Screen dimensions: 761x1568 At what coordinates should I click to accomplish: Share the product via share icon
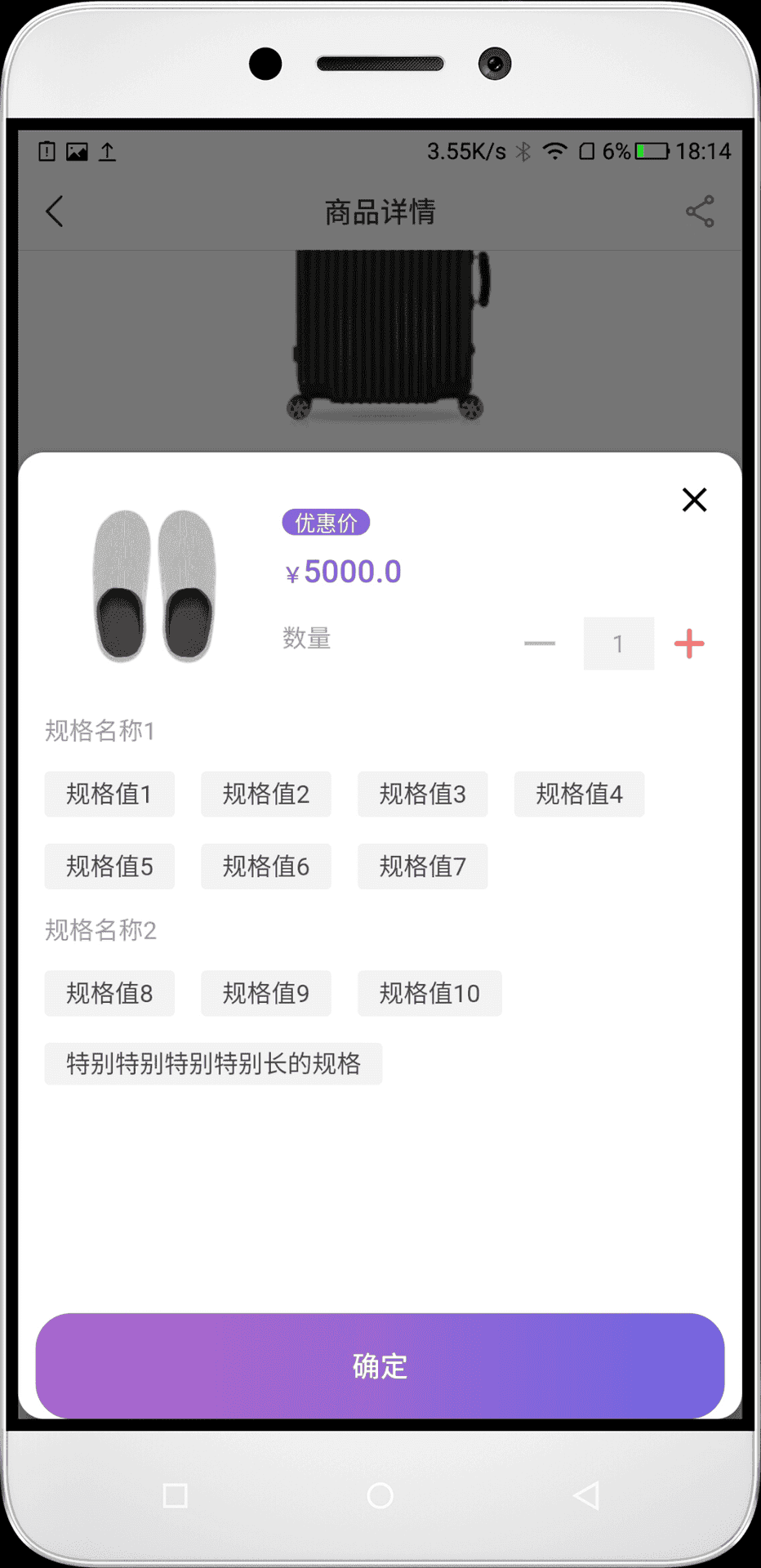[700, 212]
